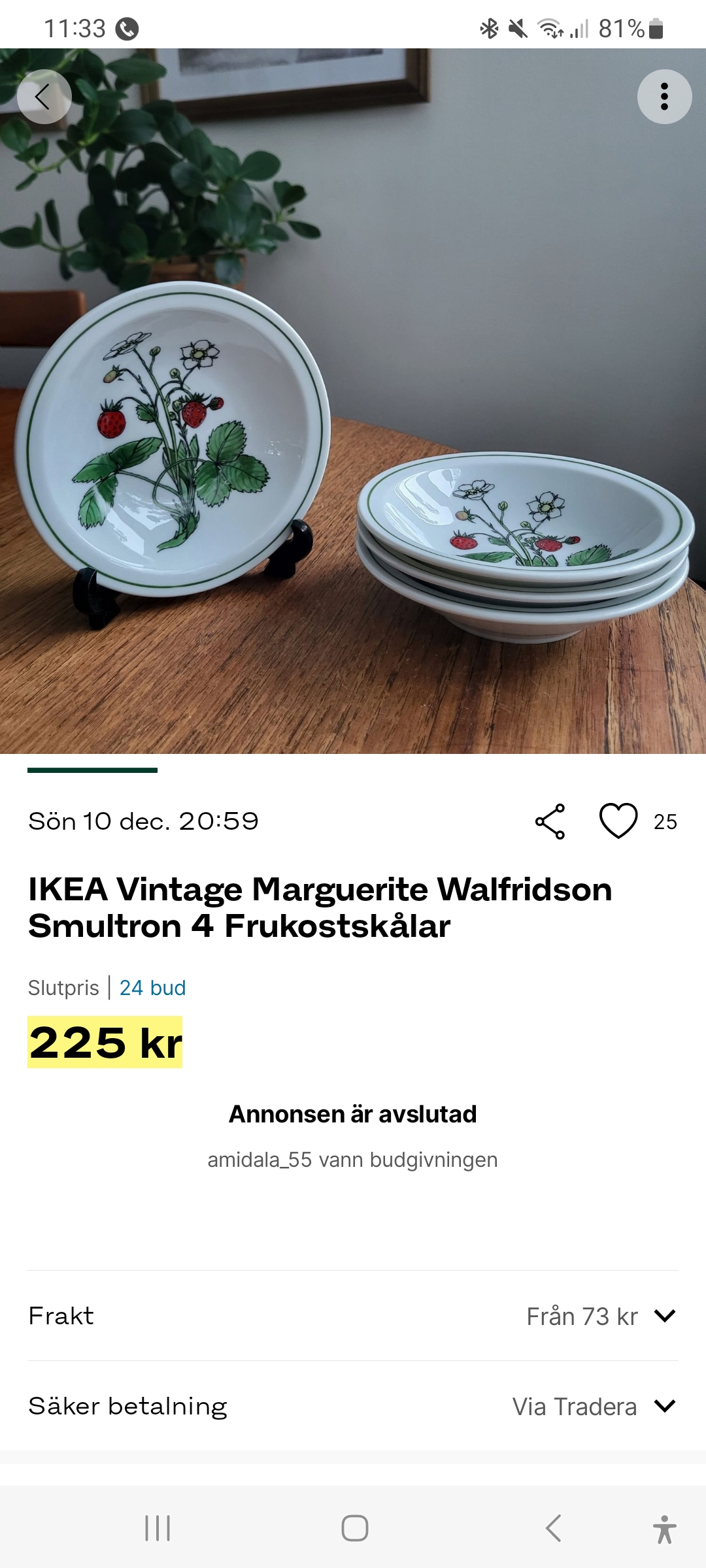Image resolution: width=706 pixels, height=1568 pixels.
Task: Tap the system home button
Action: [x=354, y=1528]
